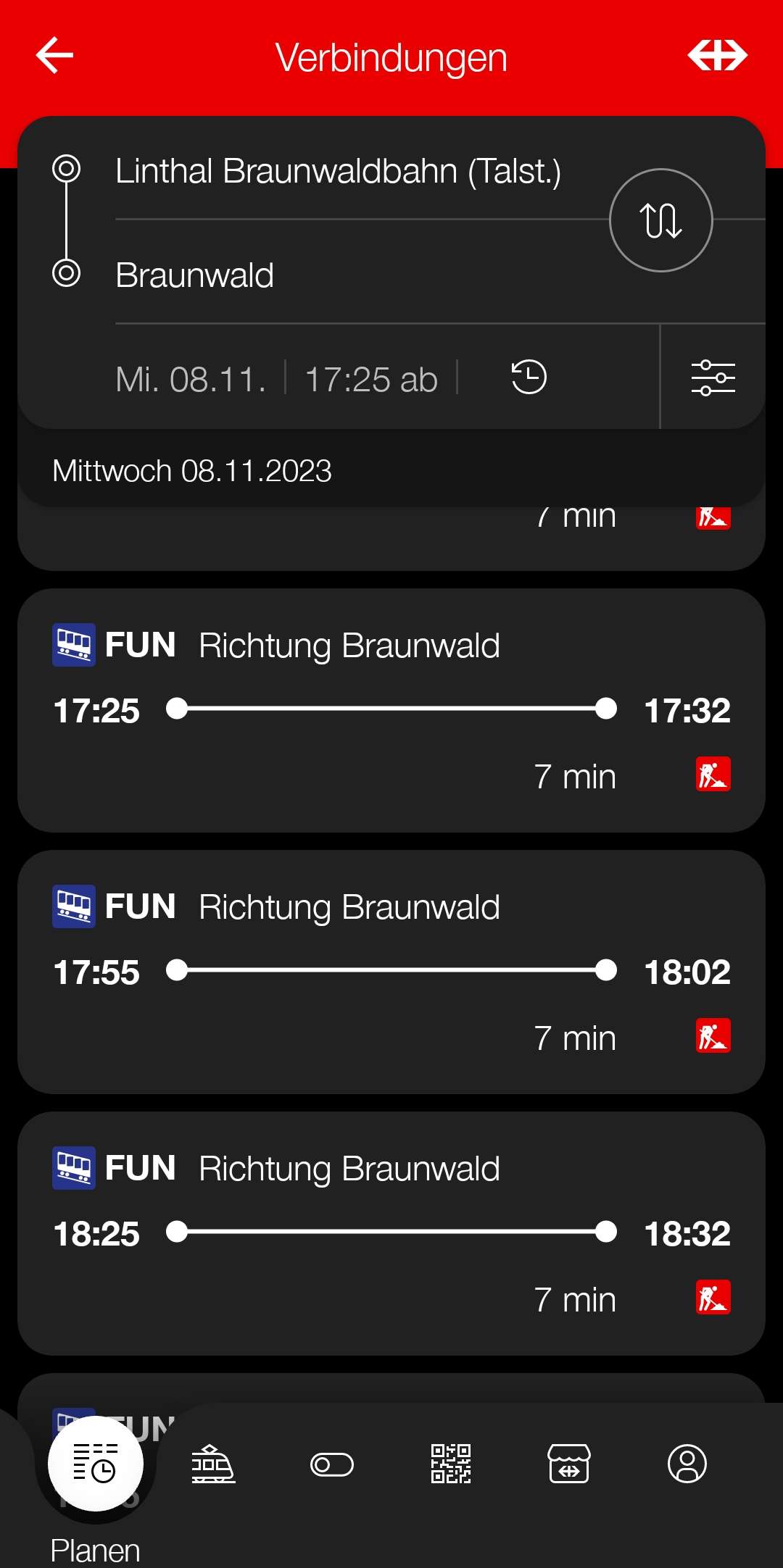
Task: Select the 17:55 FUN connection
Action: click(391, 972)
